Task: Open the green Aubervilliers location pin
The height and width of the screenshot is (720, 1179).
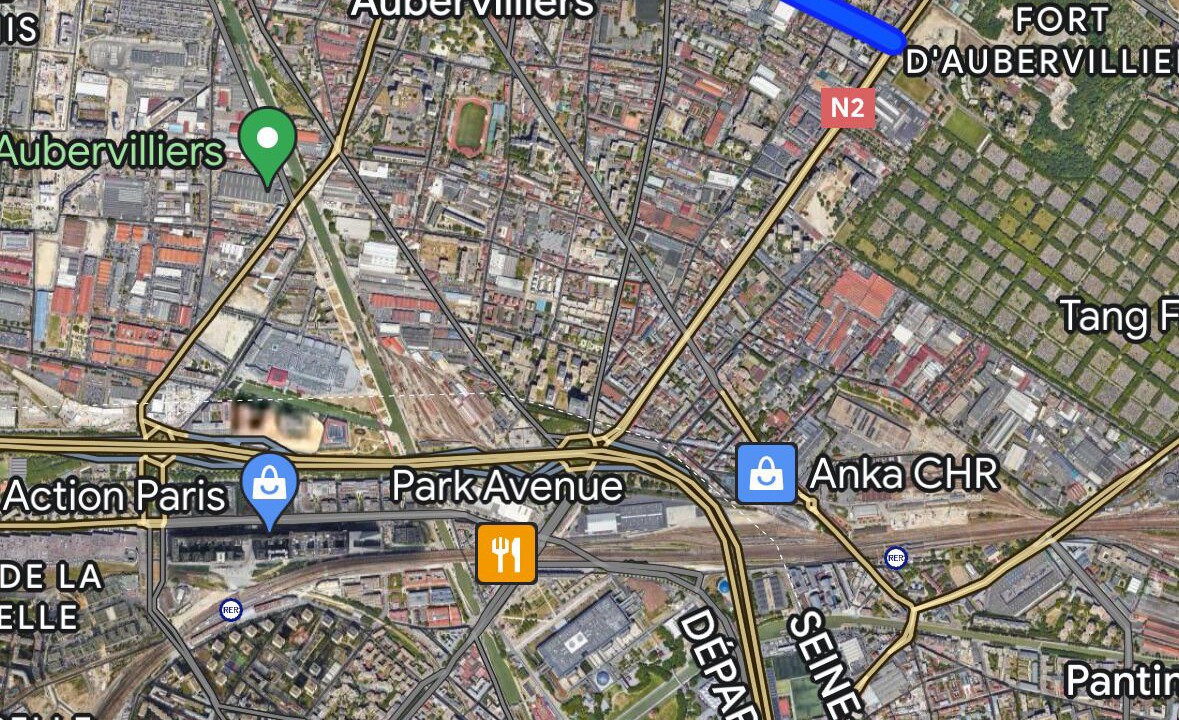Action: pyautogui.click(x=268, y=142)
